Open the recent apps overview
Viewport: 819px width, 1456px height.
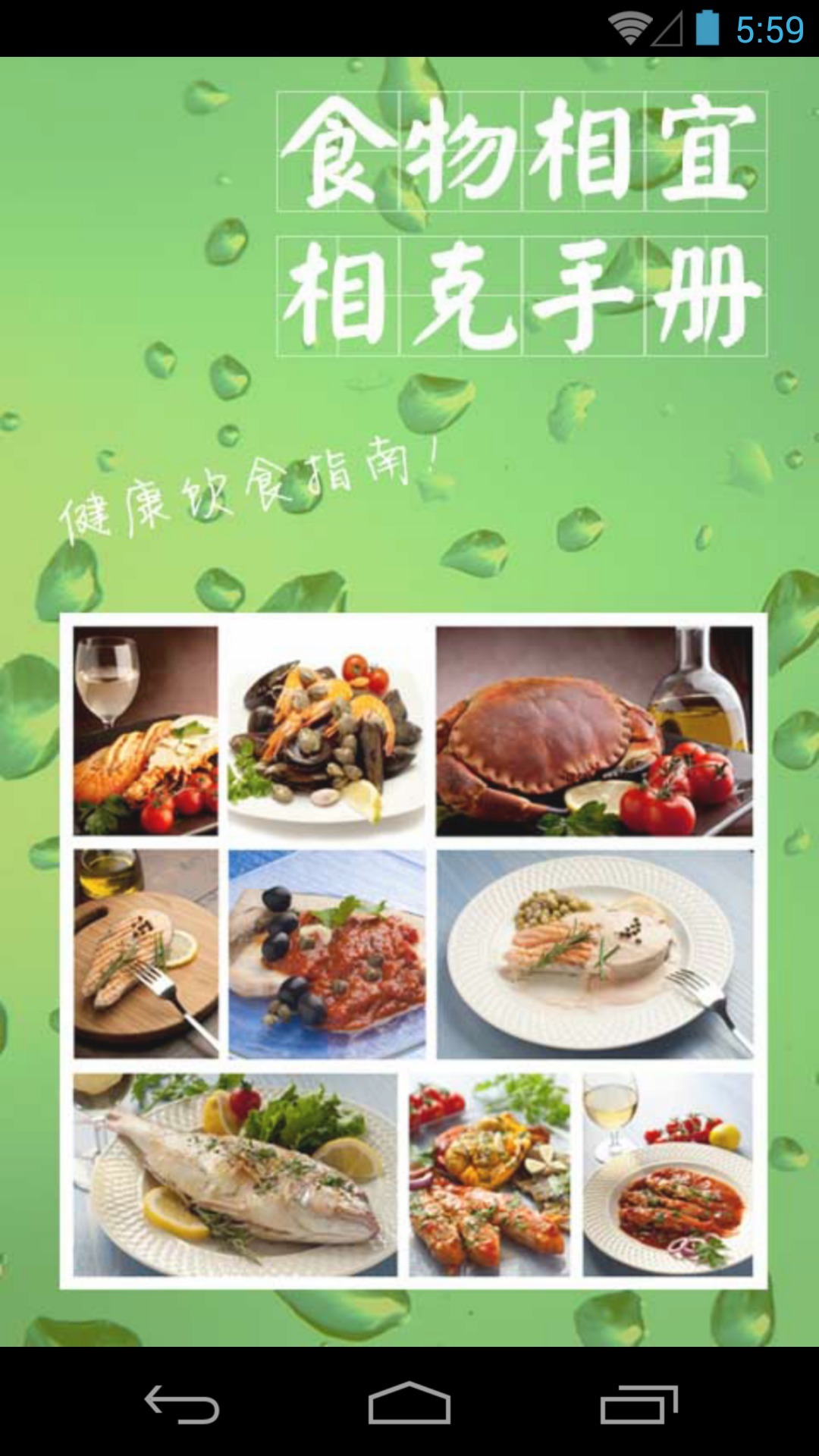[639, 1404]
